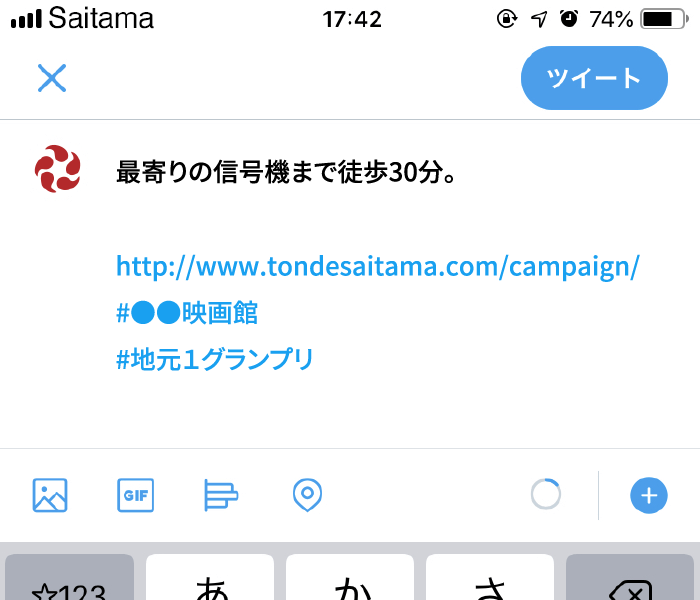Close the tweet composer

[x=52, y=78]
